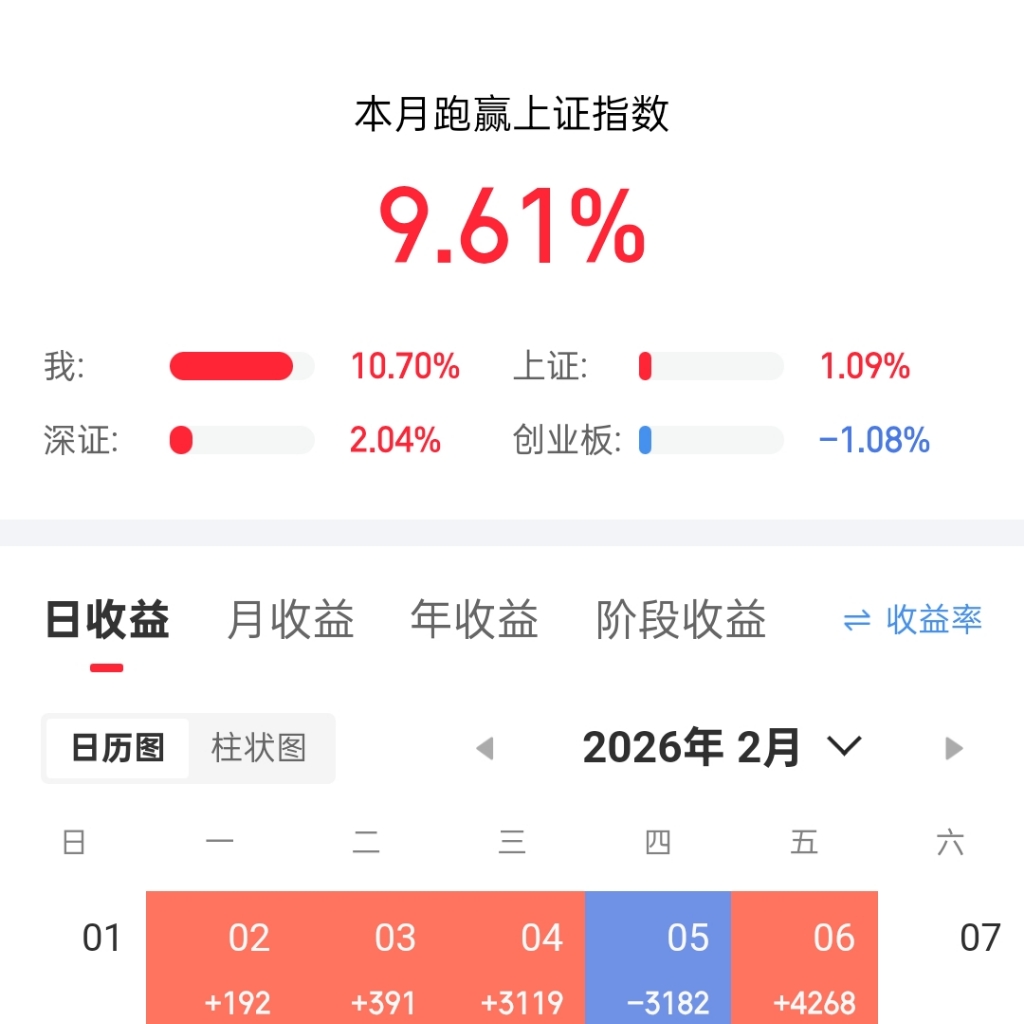Switch to 柱状图 view

259,748
